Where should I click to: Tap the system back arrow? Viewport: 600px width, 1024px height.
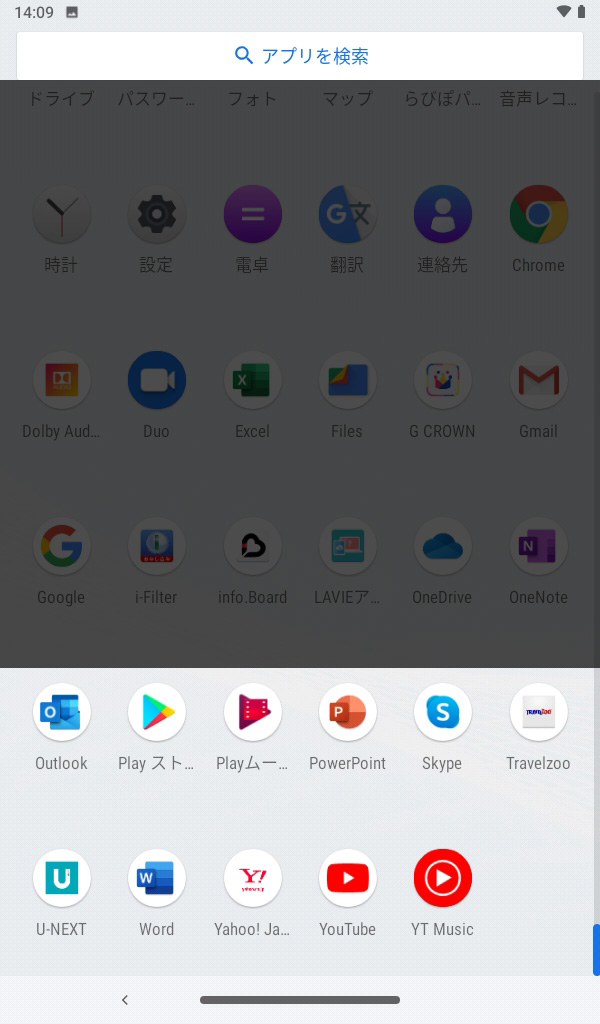[125, 1000]
